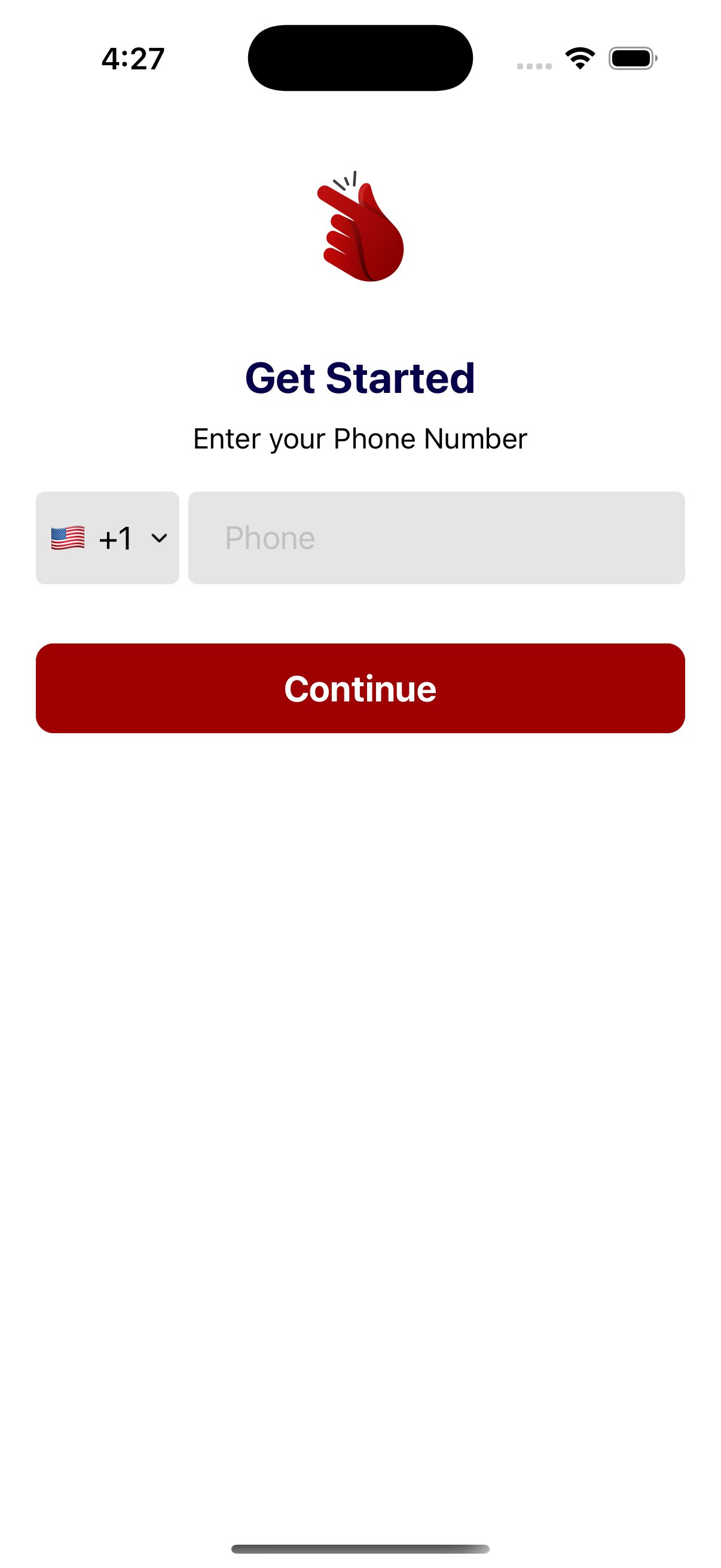Open the +1 country code picker
This screenshot has height=1568, width=721.
108,538
